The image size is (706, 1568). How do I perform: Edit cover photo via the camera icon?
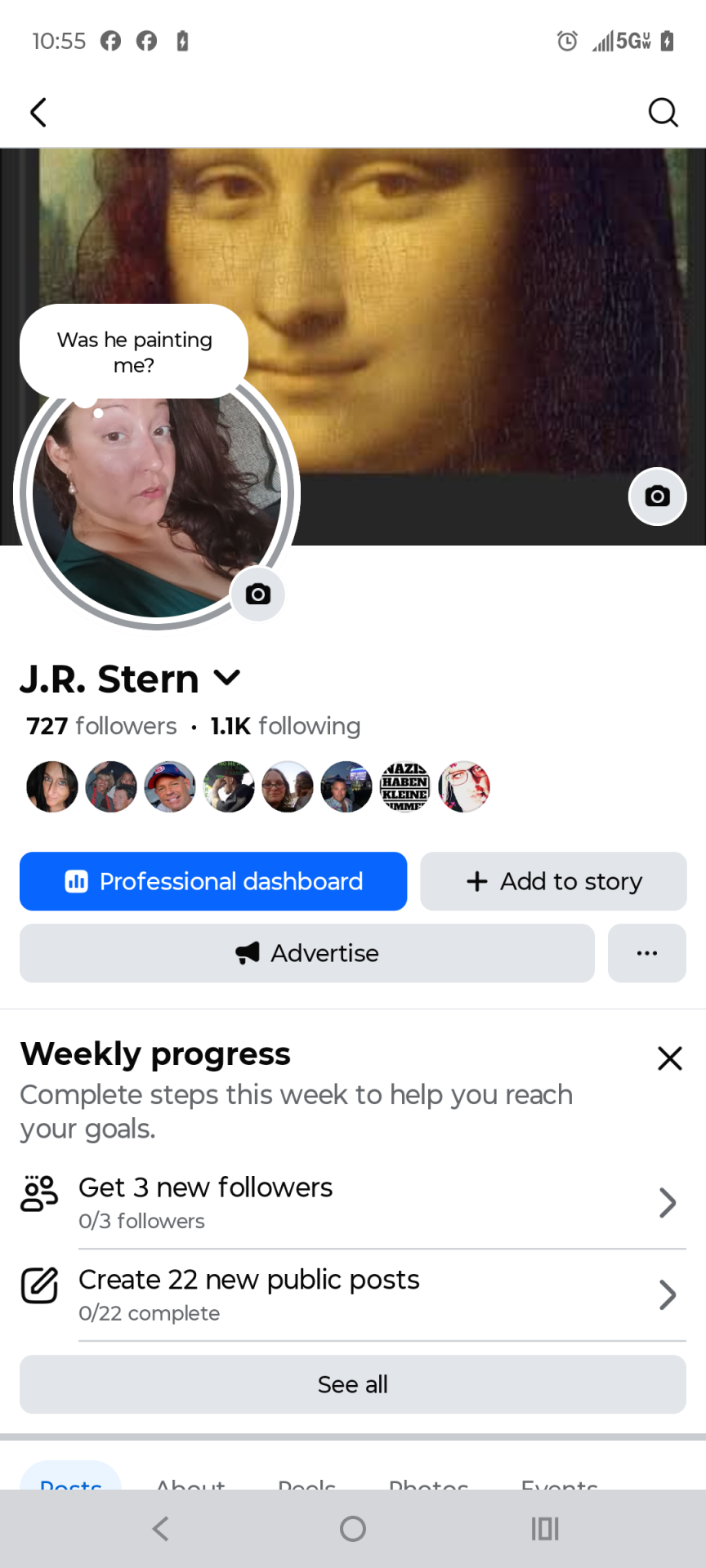[x=657, y=497]
